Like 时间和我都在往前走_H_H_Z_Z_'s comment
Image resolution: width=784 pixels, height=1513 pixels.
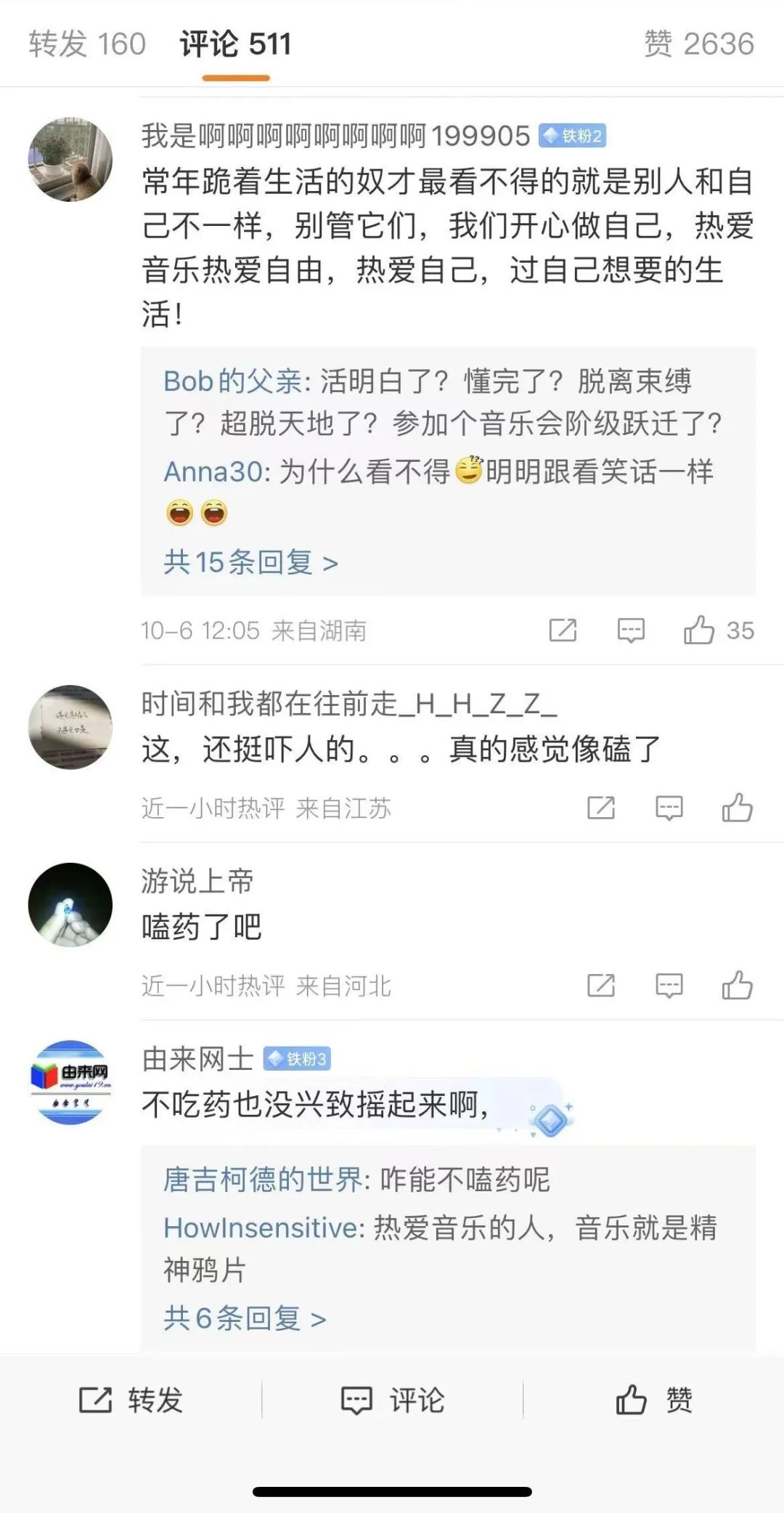click(737, 808)
